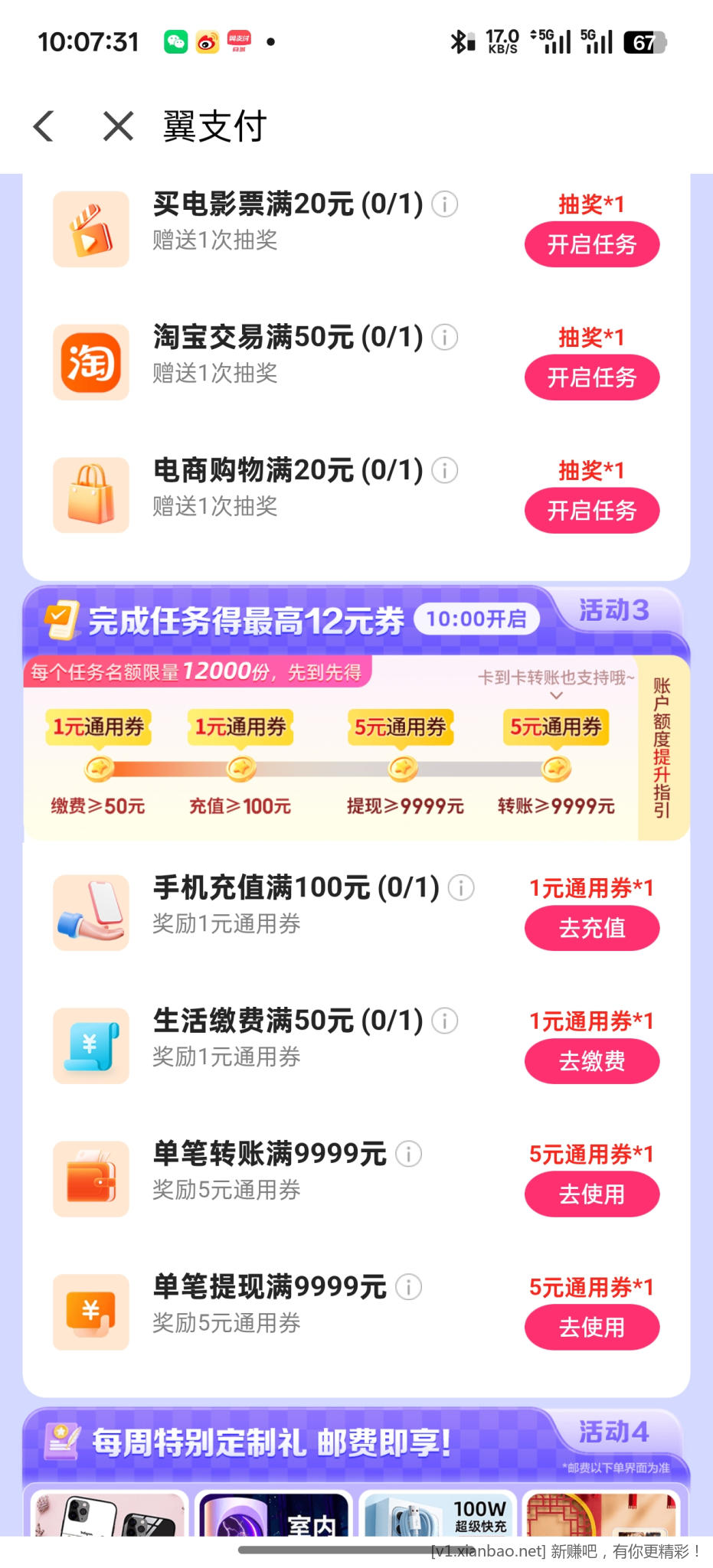Select the phone recharge icon
Screen dimensions: 713x1568
[90, 912]
